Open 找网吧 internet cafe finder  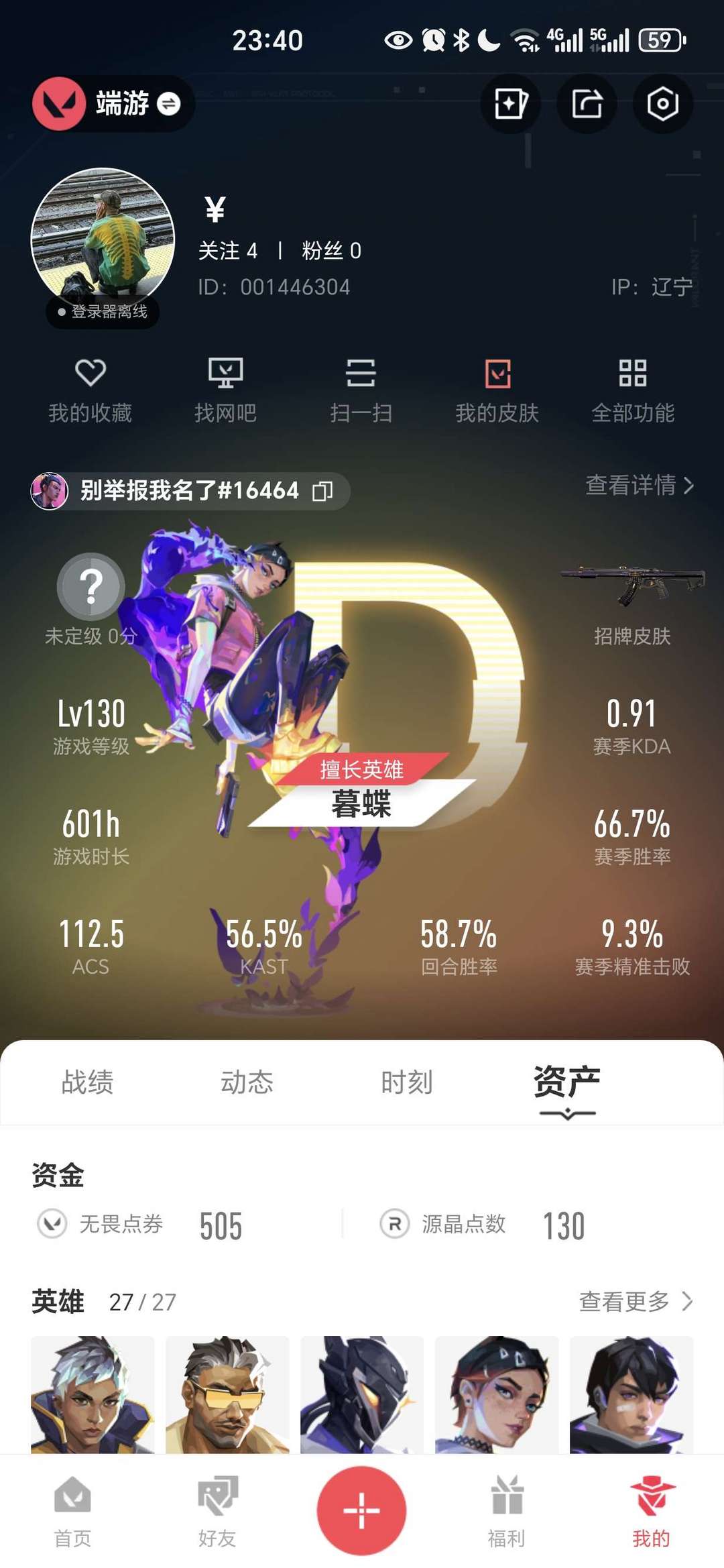(225, 391)
